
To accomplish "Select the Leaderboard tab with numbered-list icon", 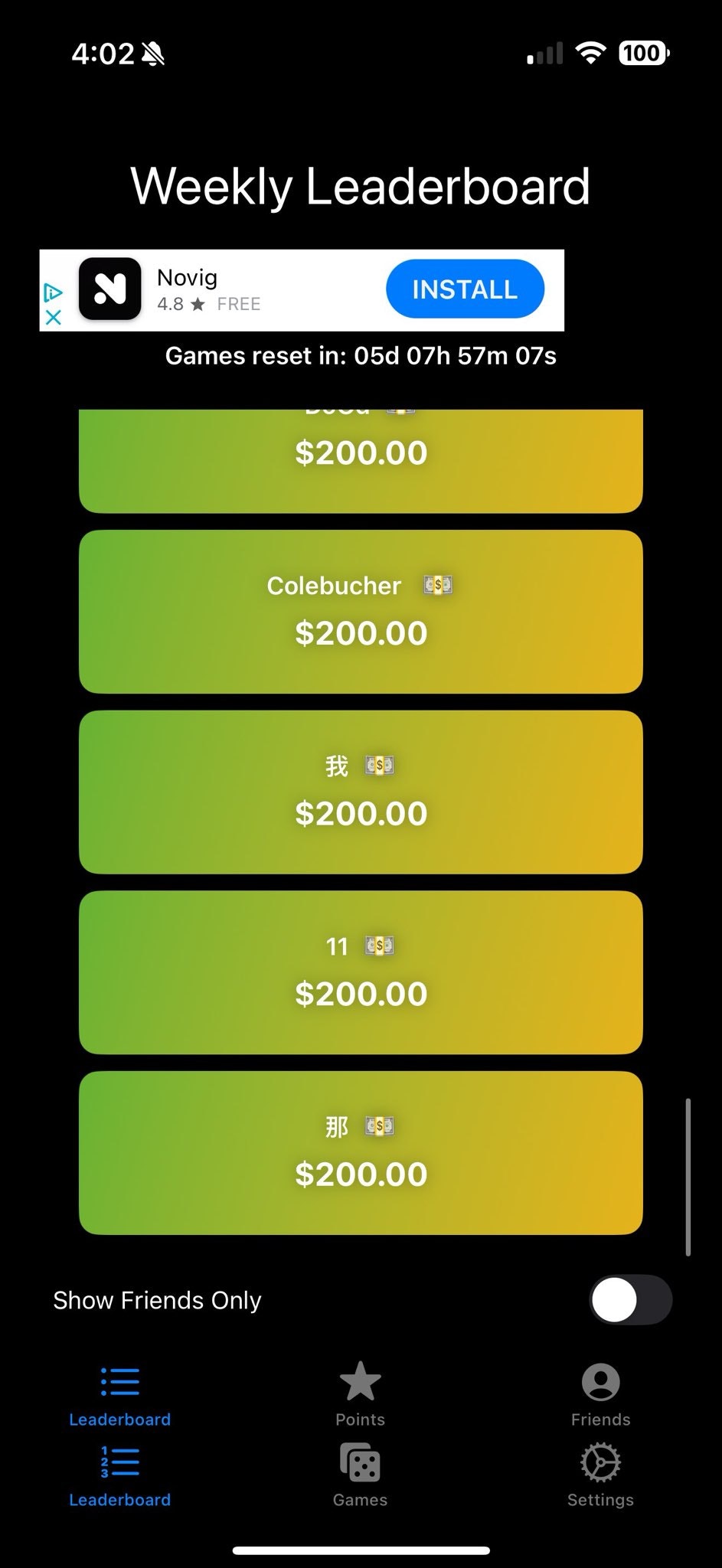I will coord(120,1475).
